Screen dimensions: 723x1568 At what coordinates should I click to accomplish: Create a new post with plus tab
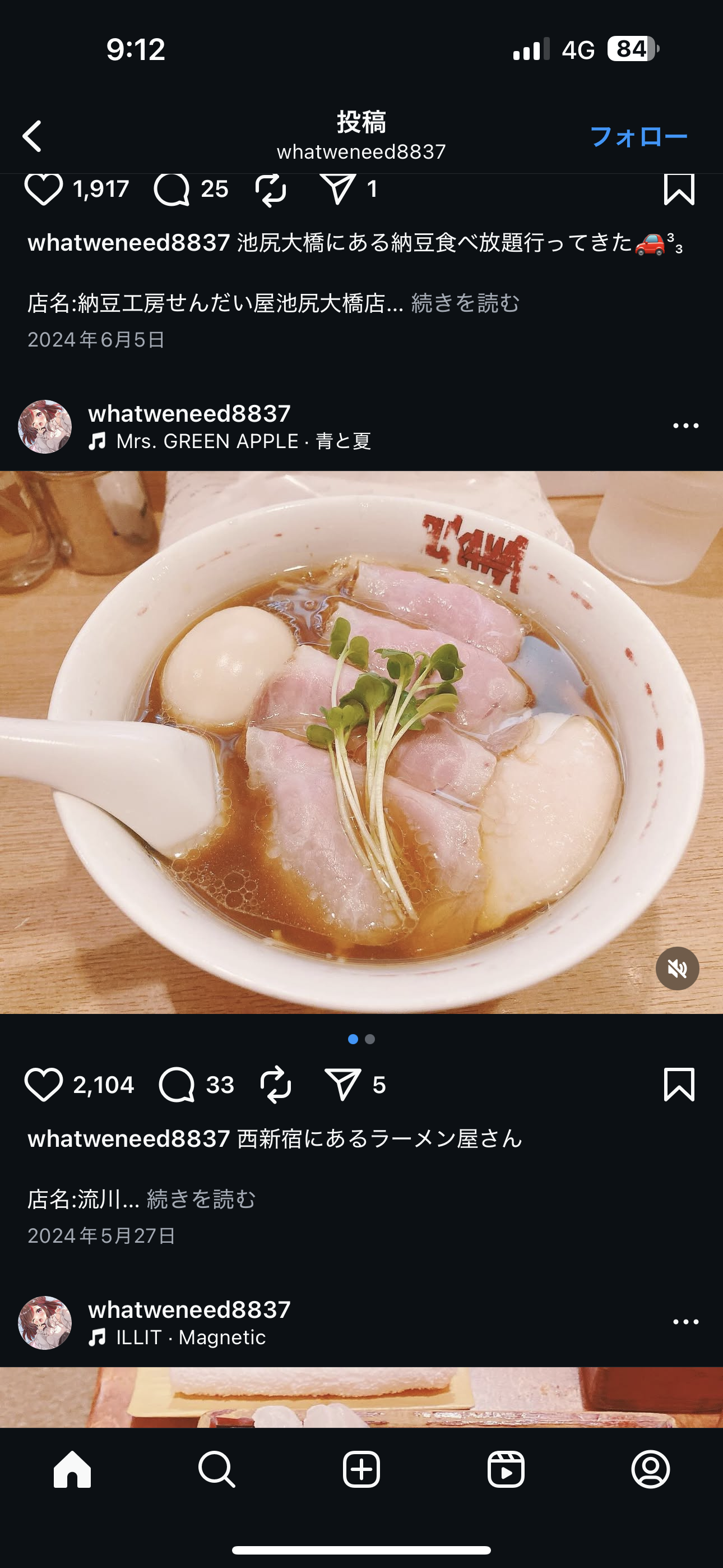361,1469
